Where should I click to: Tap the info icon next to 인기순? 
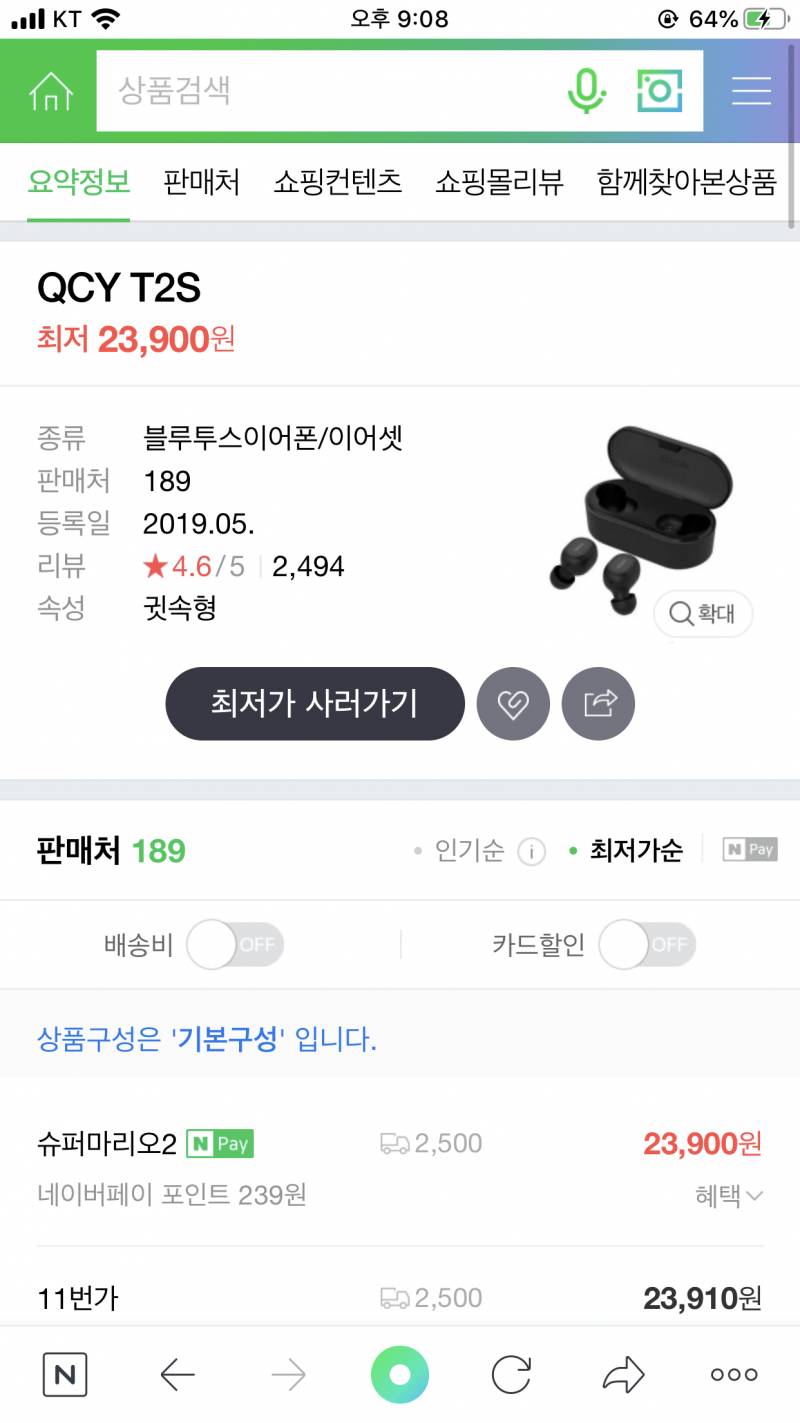531,851
